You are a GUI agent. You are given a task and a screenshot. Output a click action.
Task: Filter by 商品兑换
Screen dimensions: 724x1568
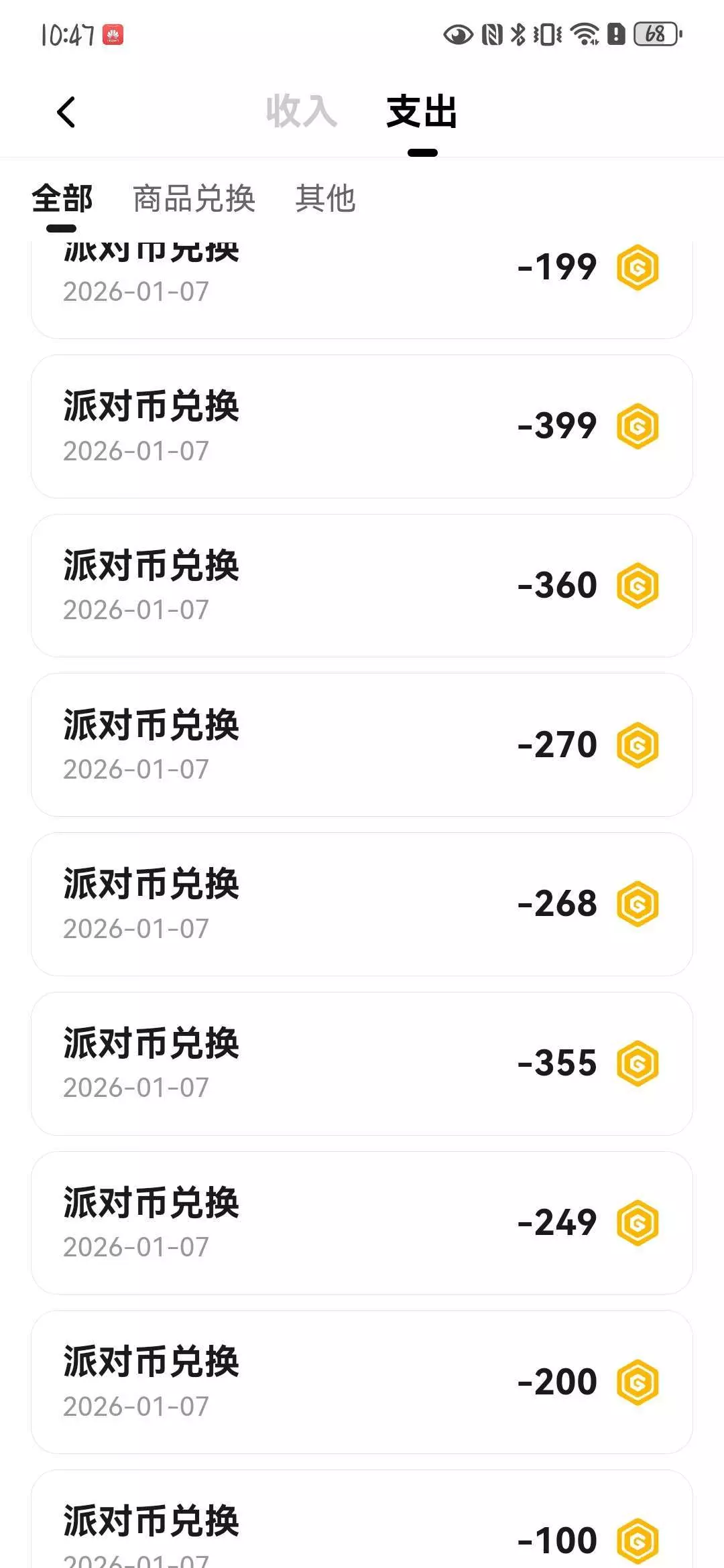(194, 198)
